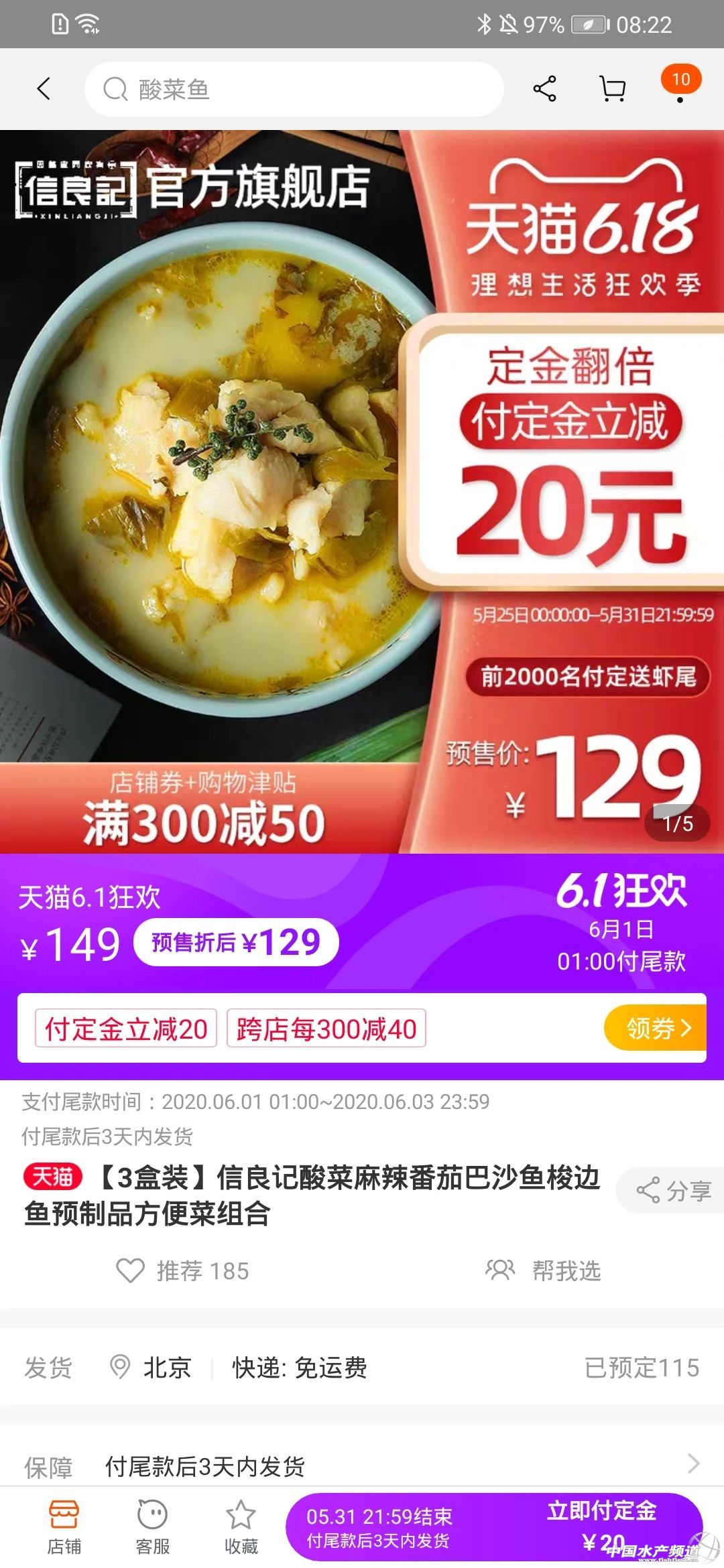
Task: Contact 客服 customer service
Action: coord(152,1527)
